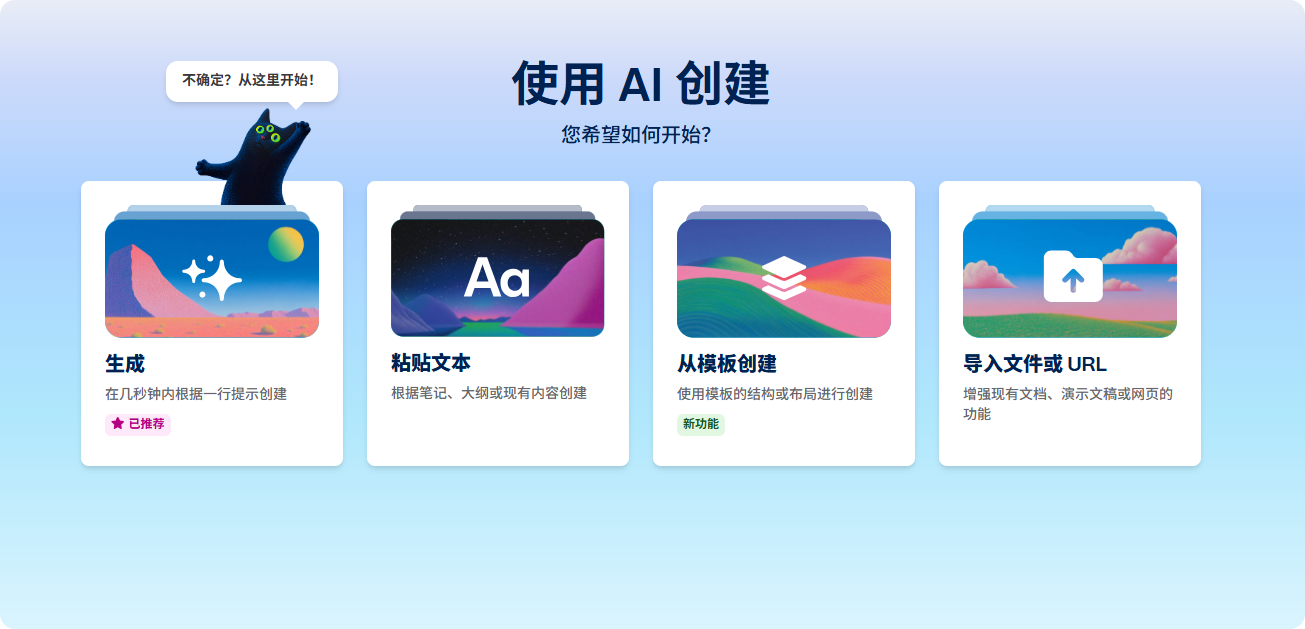1305x629 pixels.
Task: Choose 从模板创建 card
Action: (x=783, y=323)
